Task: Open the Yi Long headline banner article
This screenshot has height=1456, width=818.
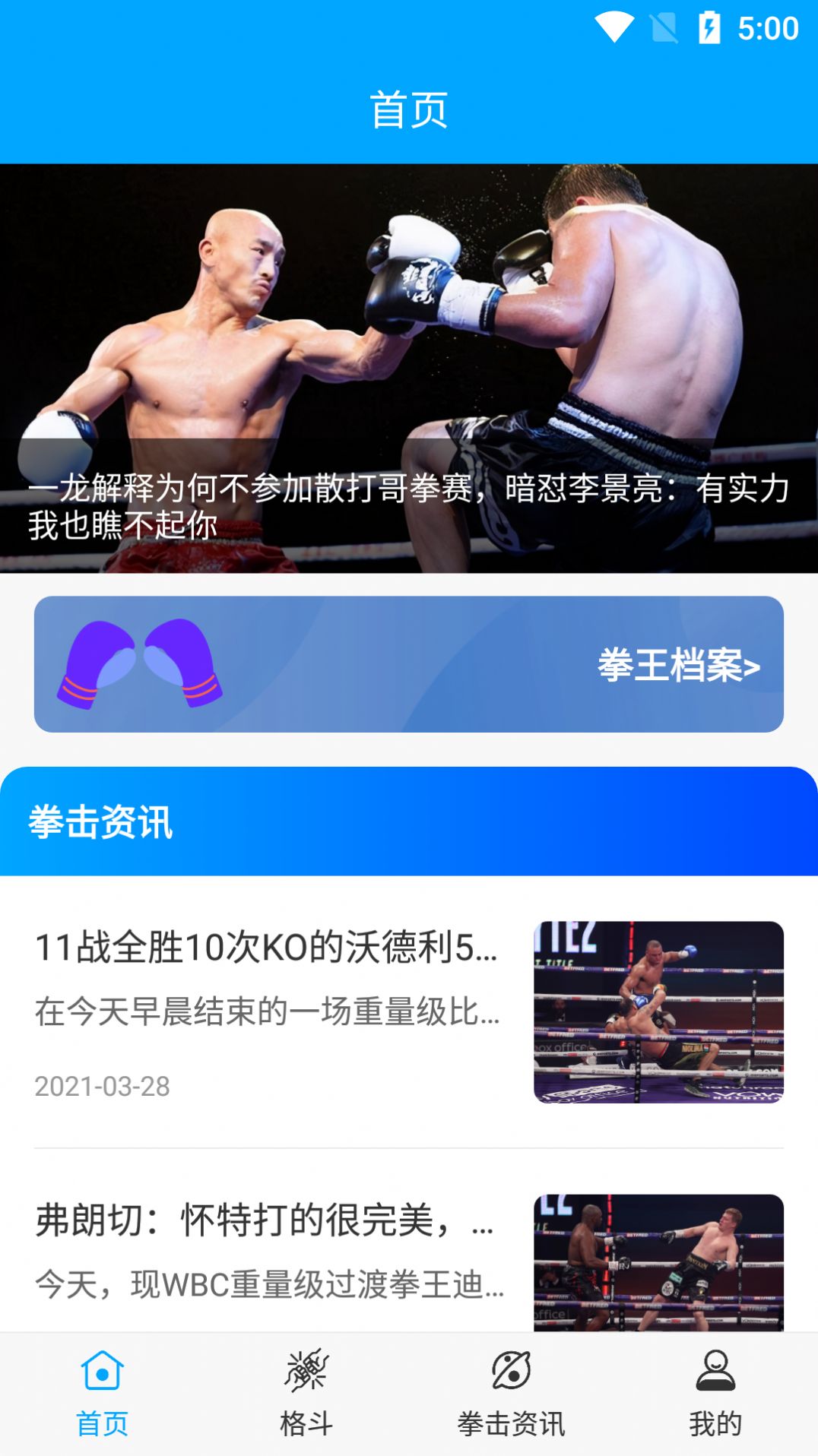Action: (x=409, y=369)
